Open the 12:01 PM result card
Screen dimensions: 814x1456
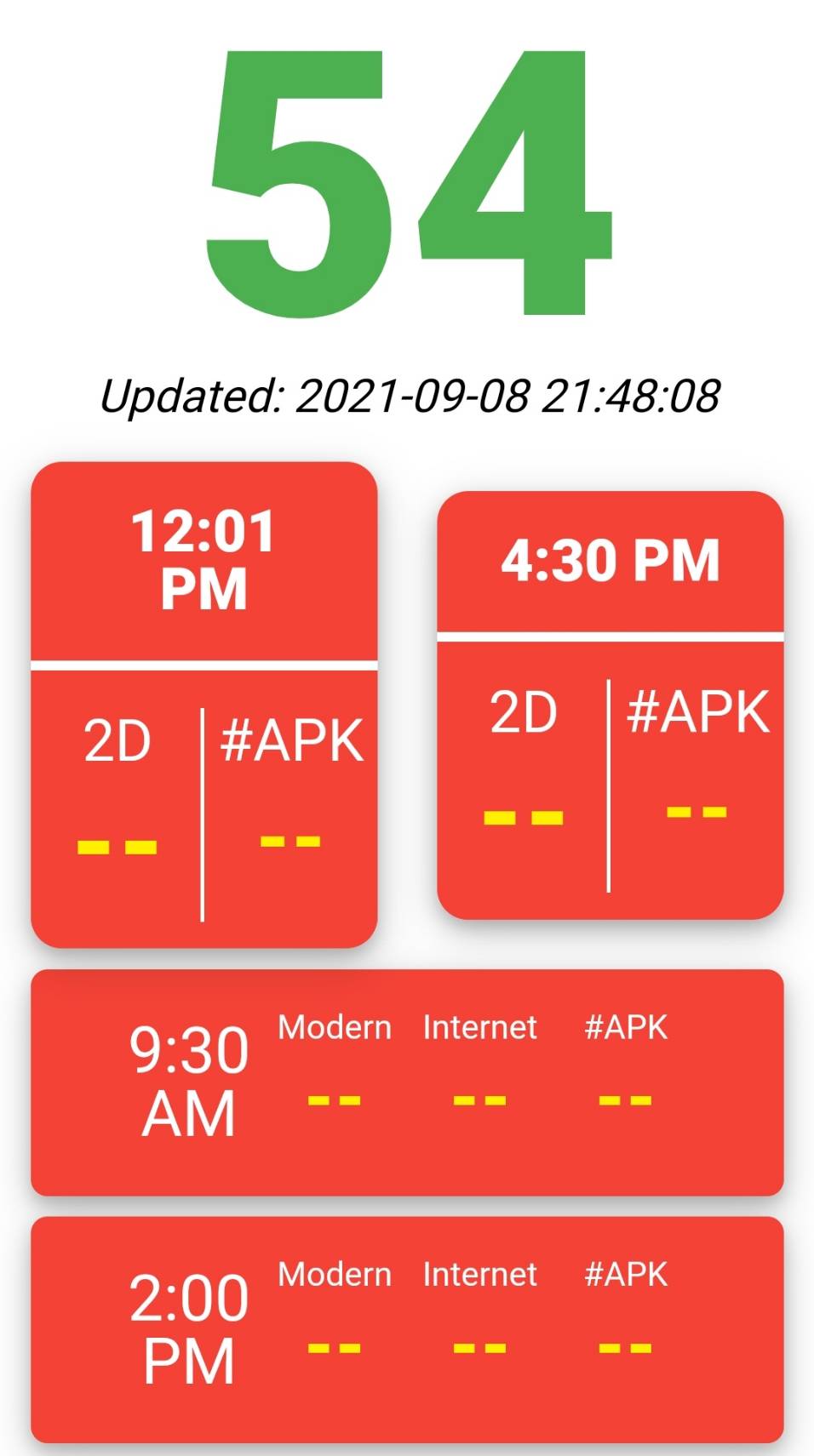click(203, 705)
